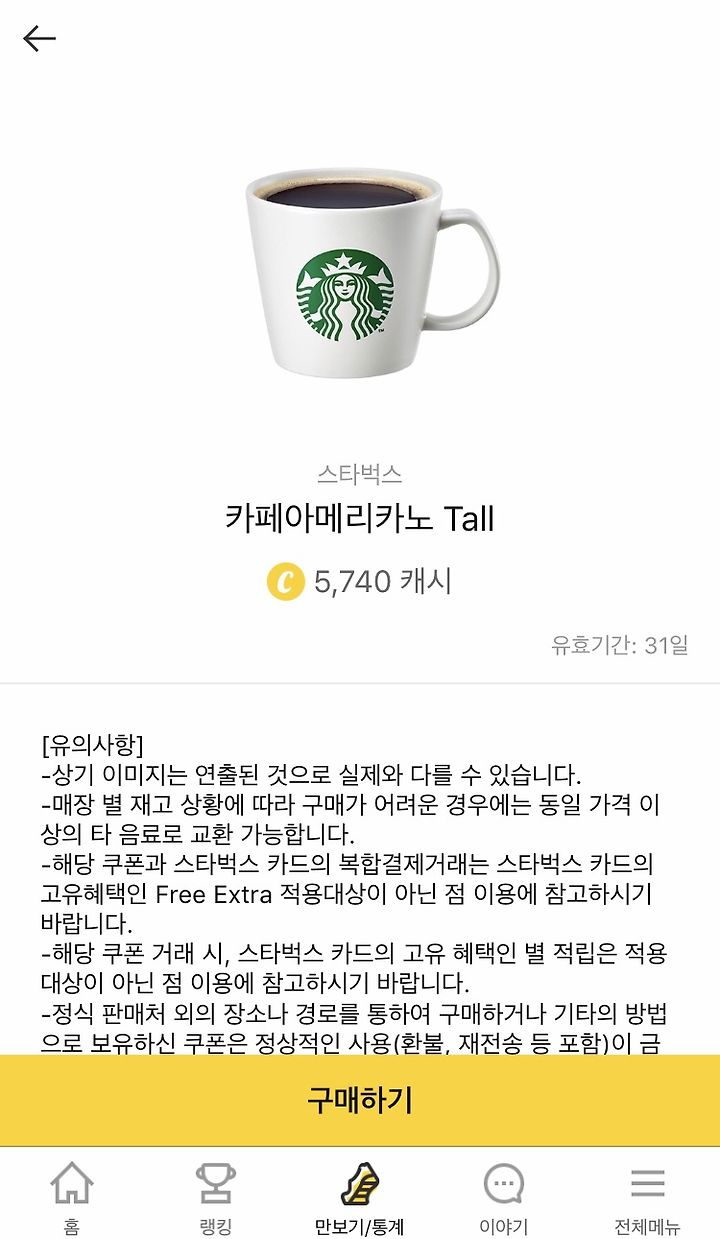Go back using the arrow icon
The image size is (720, 1239).
pos(39,38)
